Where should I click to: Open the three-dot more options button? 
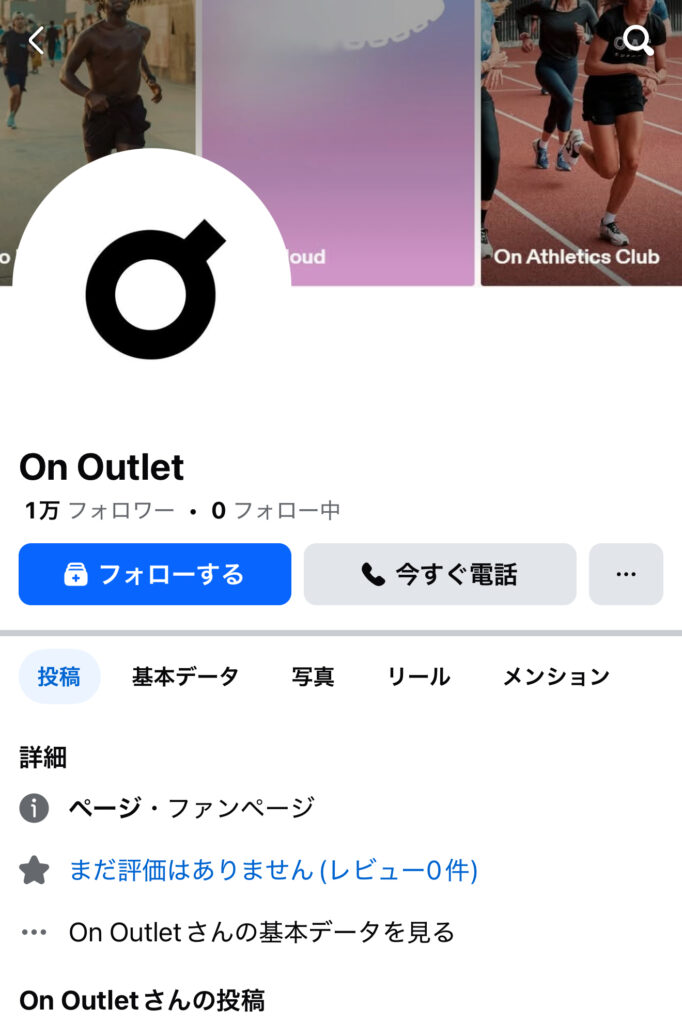(x=626, y=574)
